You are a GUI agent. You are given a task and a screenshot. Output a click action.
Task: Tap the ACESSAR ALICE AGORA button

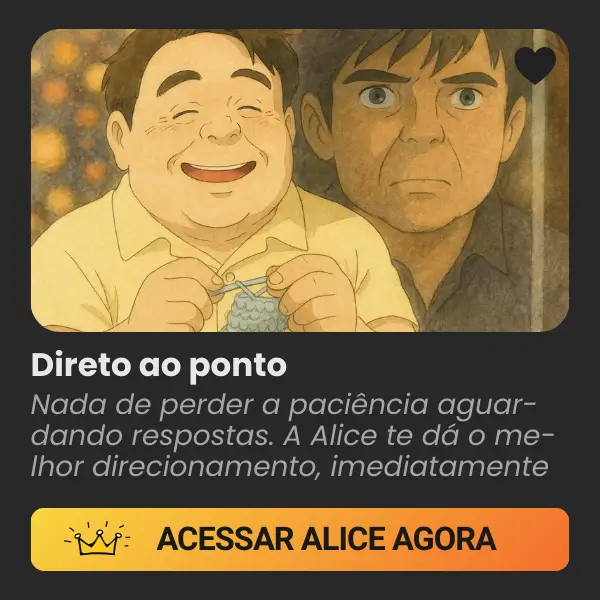pyautogui.click(x=300, y=539)
